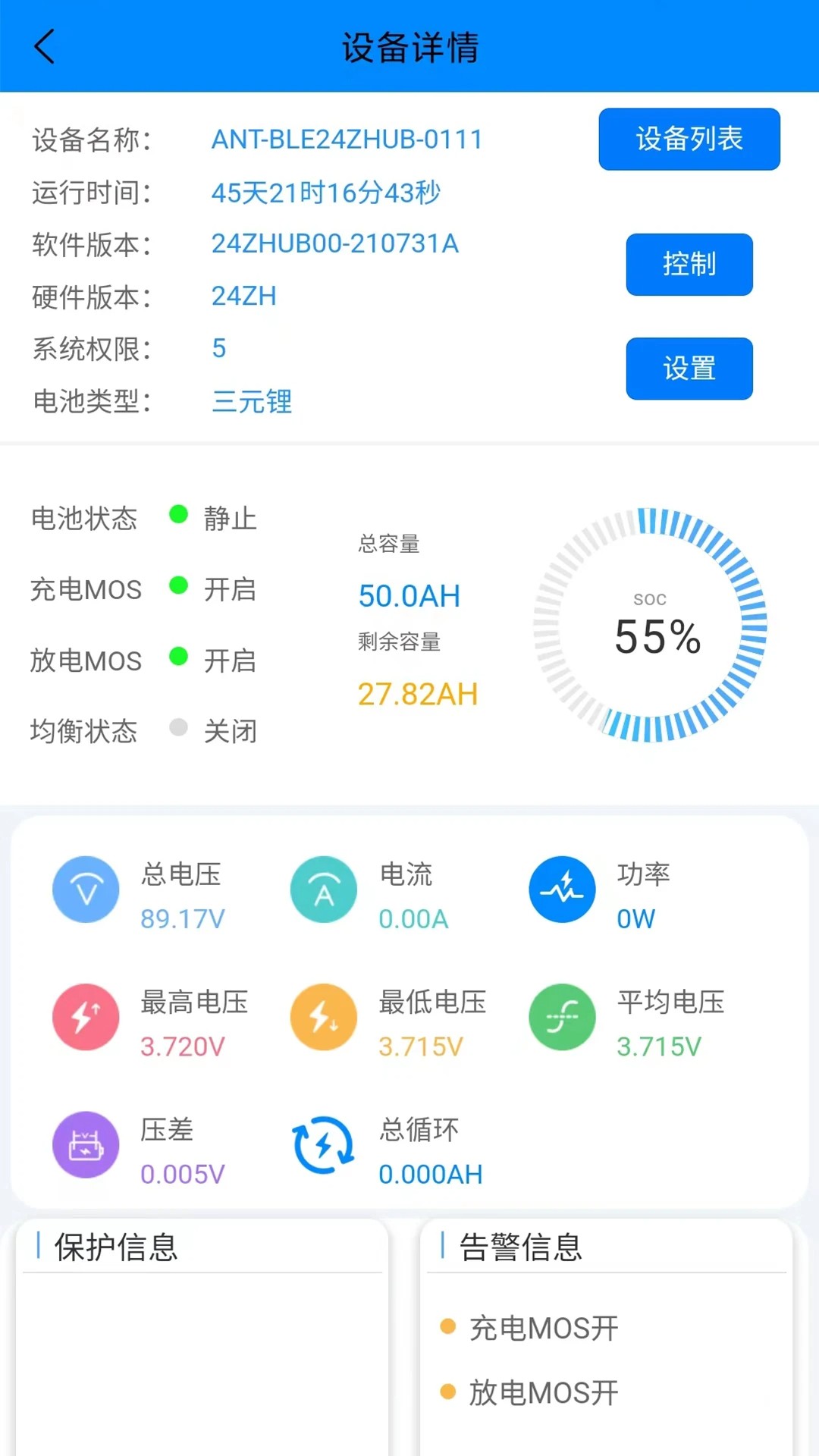Select the 最低电压 lowest voltage icon
The width and height of the screenshot is (819, 1456).
(x=324, y=1018)
